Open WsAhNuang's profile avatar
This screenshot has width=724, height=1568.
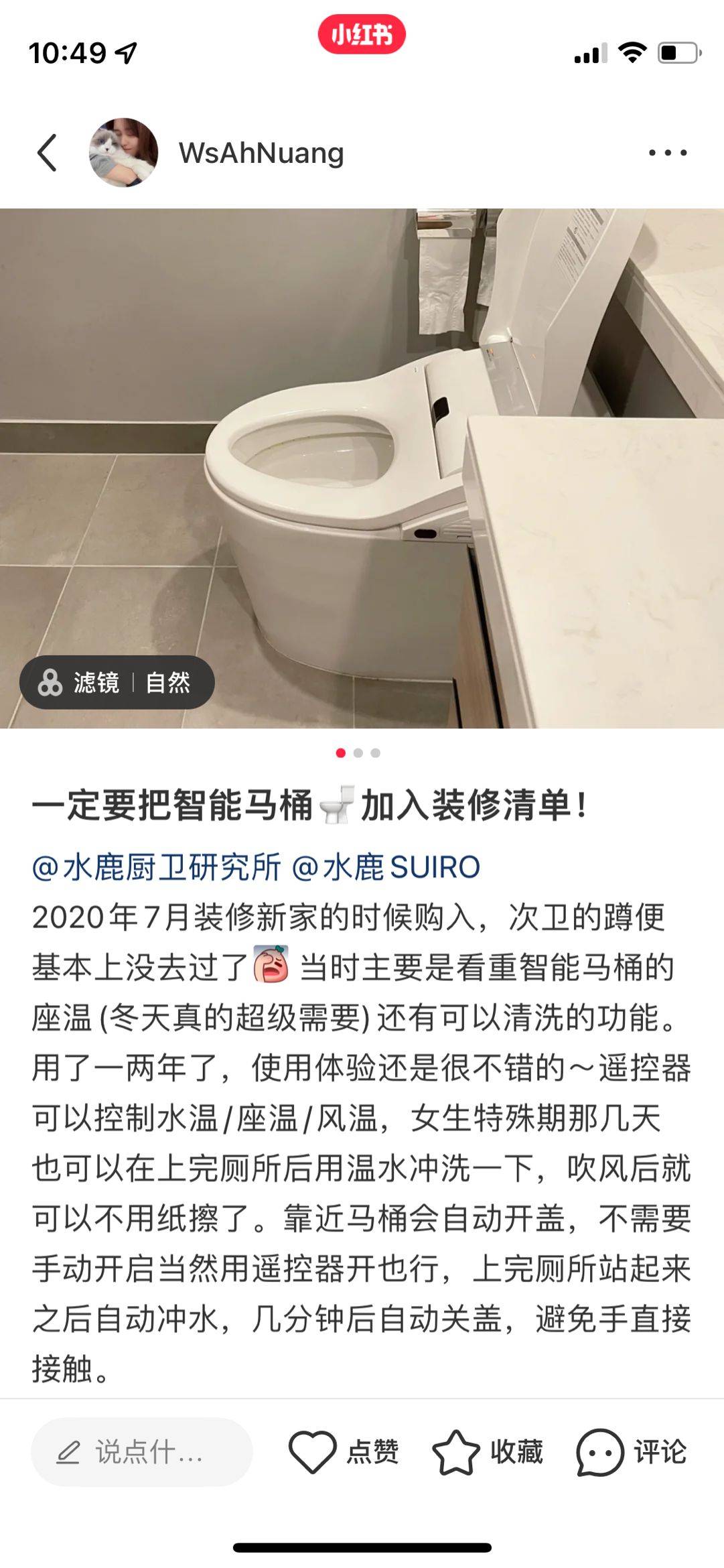123,153
